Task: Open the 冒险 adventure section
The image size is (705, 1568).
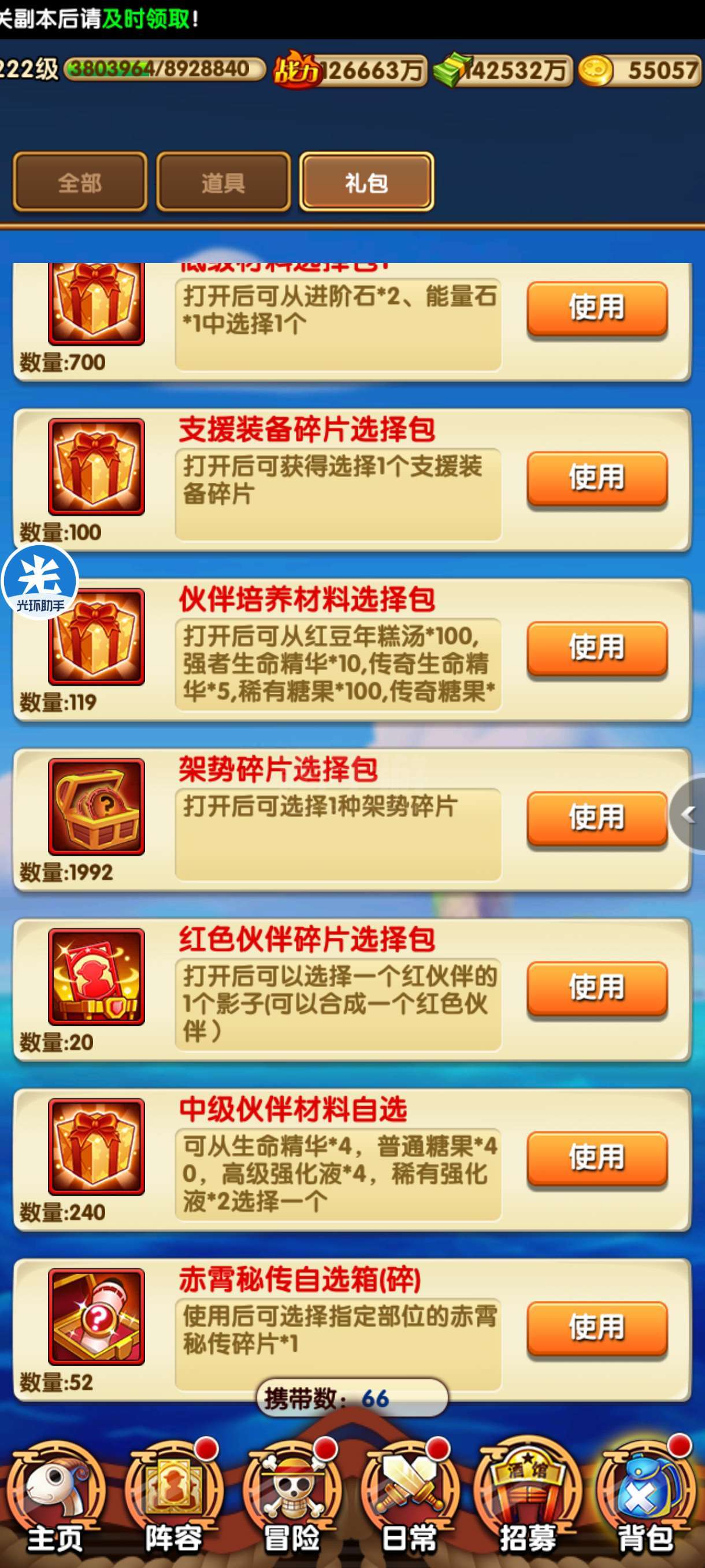Action: coord(292,1499)
